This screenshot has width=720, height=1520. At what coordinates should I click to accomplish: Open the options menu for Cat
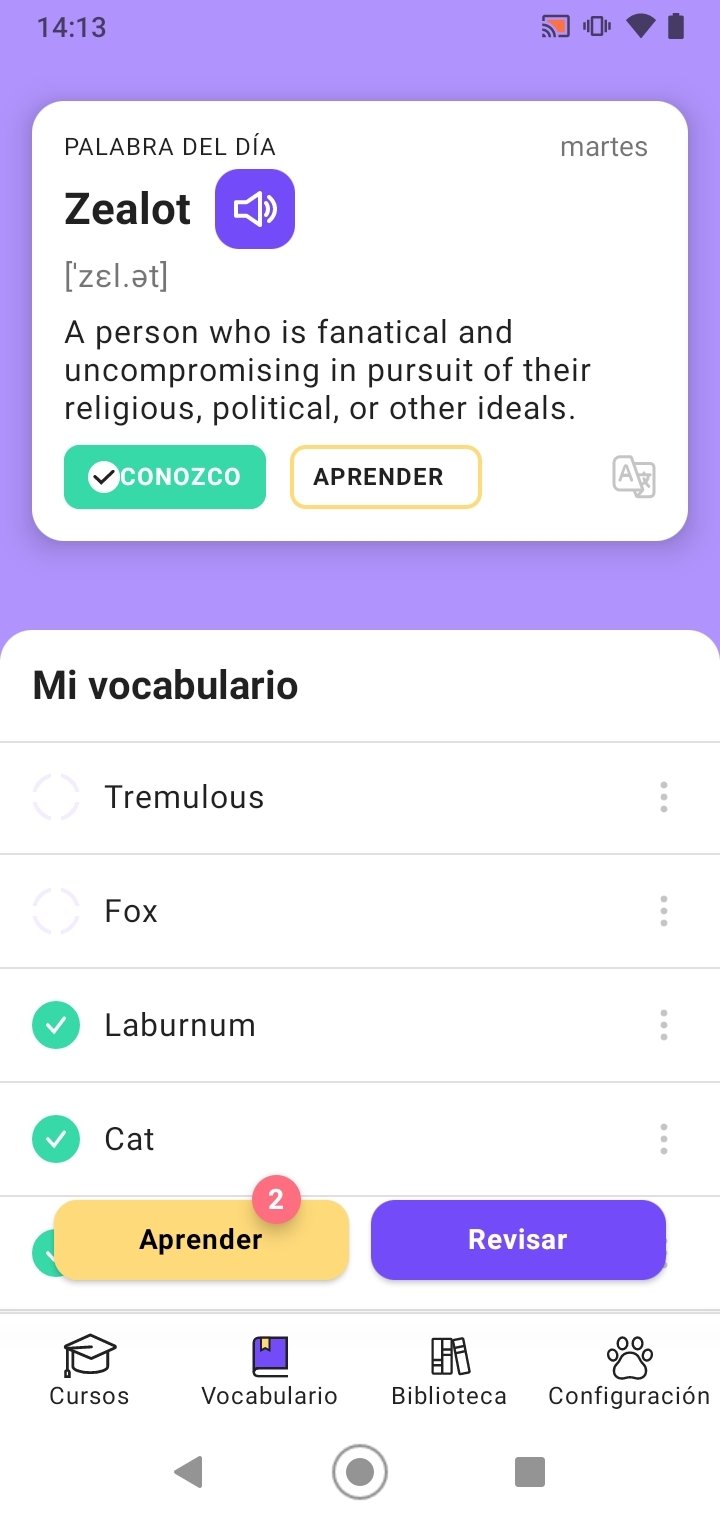click(664, 1139)
